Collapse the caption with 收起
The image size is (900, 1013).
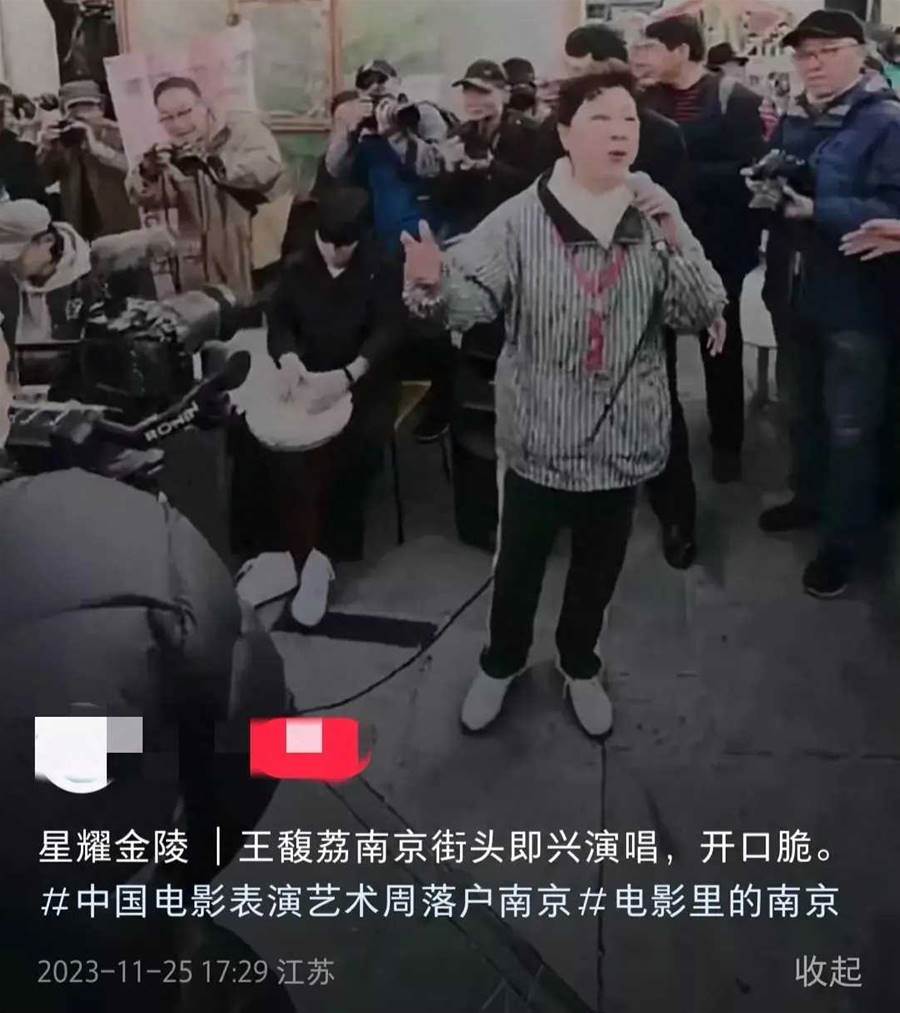(828, 971)
